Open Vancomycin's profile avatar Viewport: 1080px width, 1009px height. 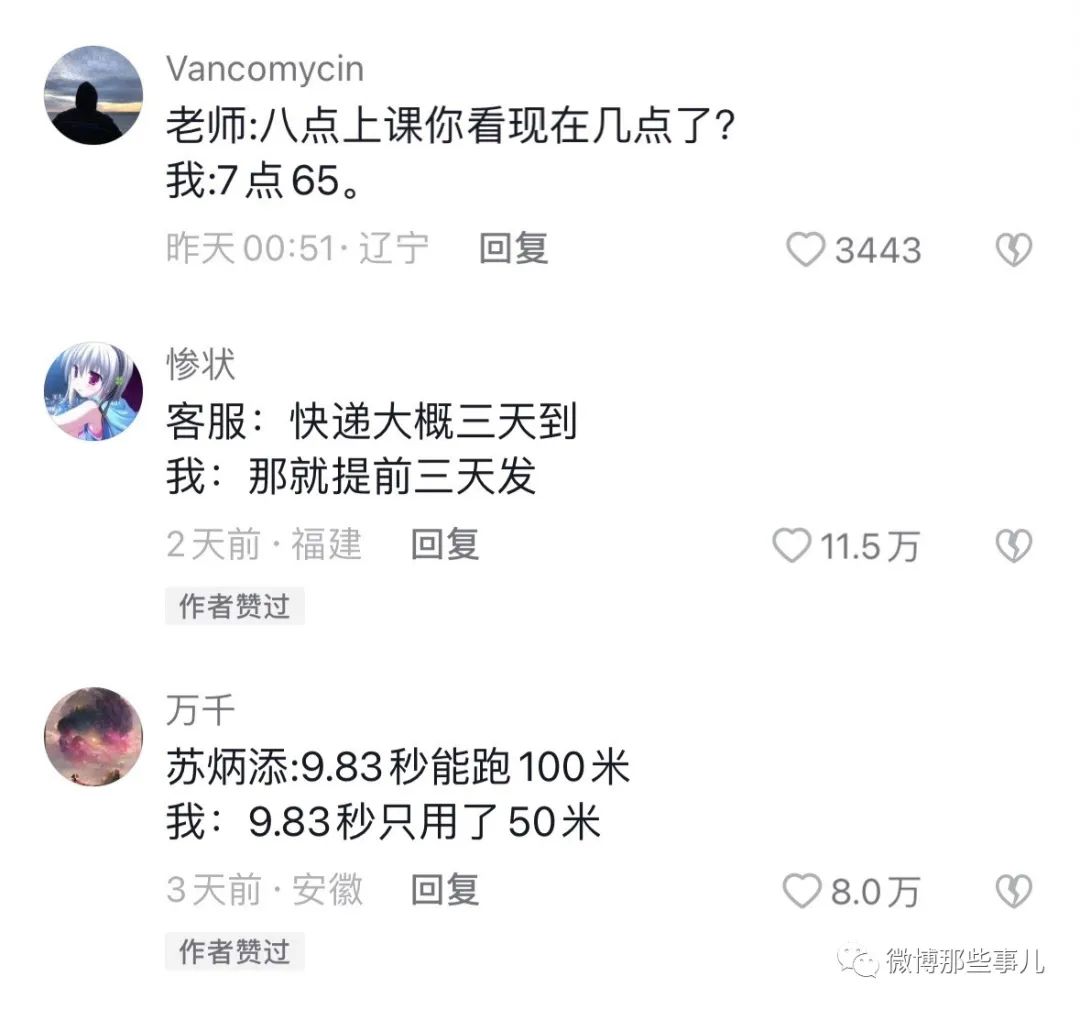(94, 95)
